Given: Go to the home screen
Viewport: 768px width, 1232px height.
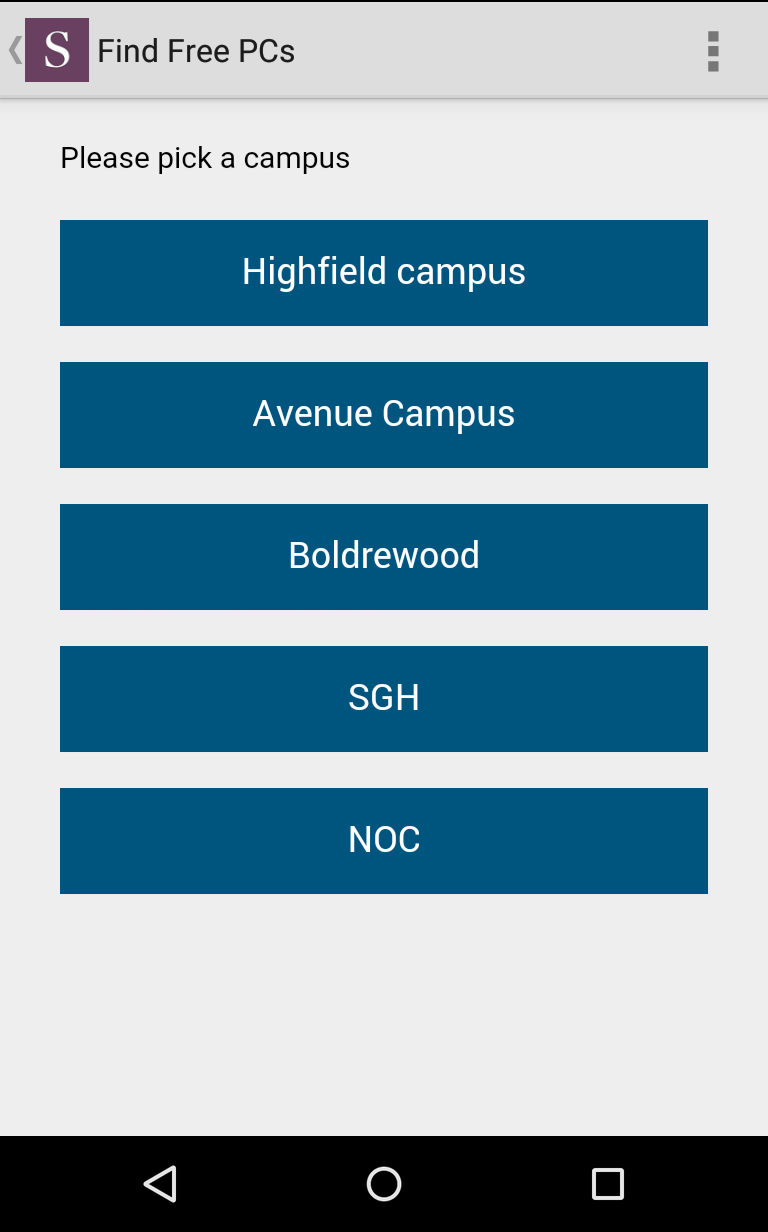Looking at the screenshot, I should click(384, 1184).
